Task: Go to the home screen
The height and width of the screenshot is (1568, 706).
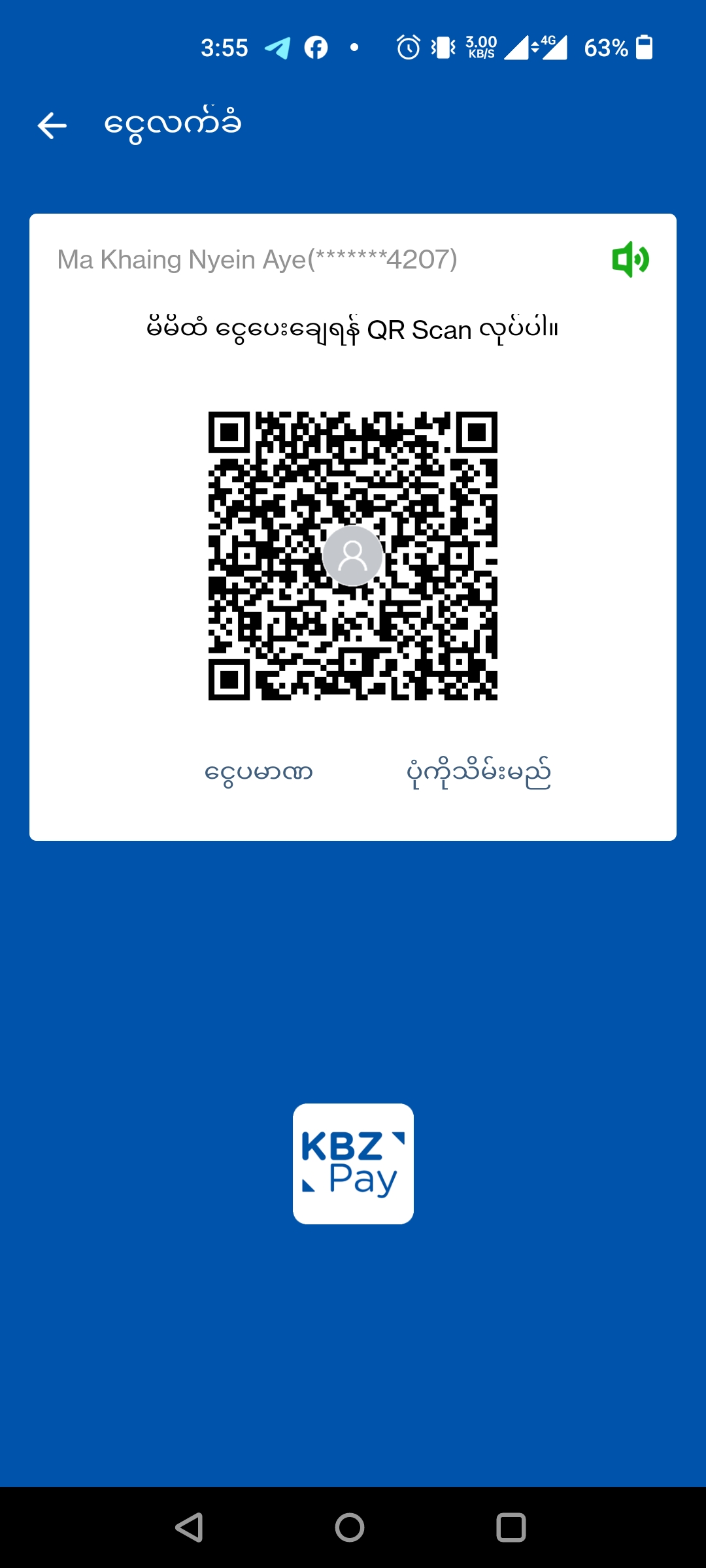Action: point(350,1527)
